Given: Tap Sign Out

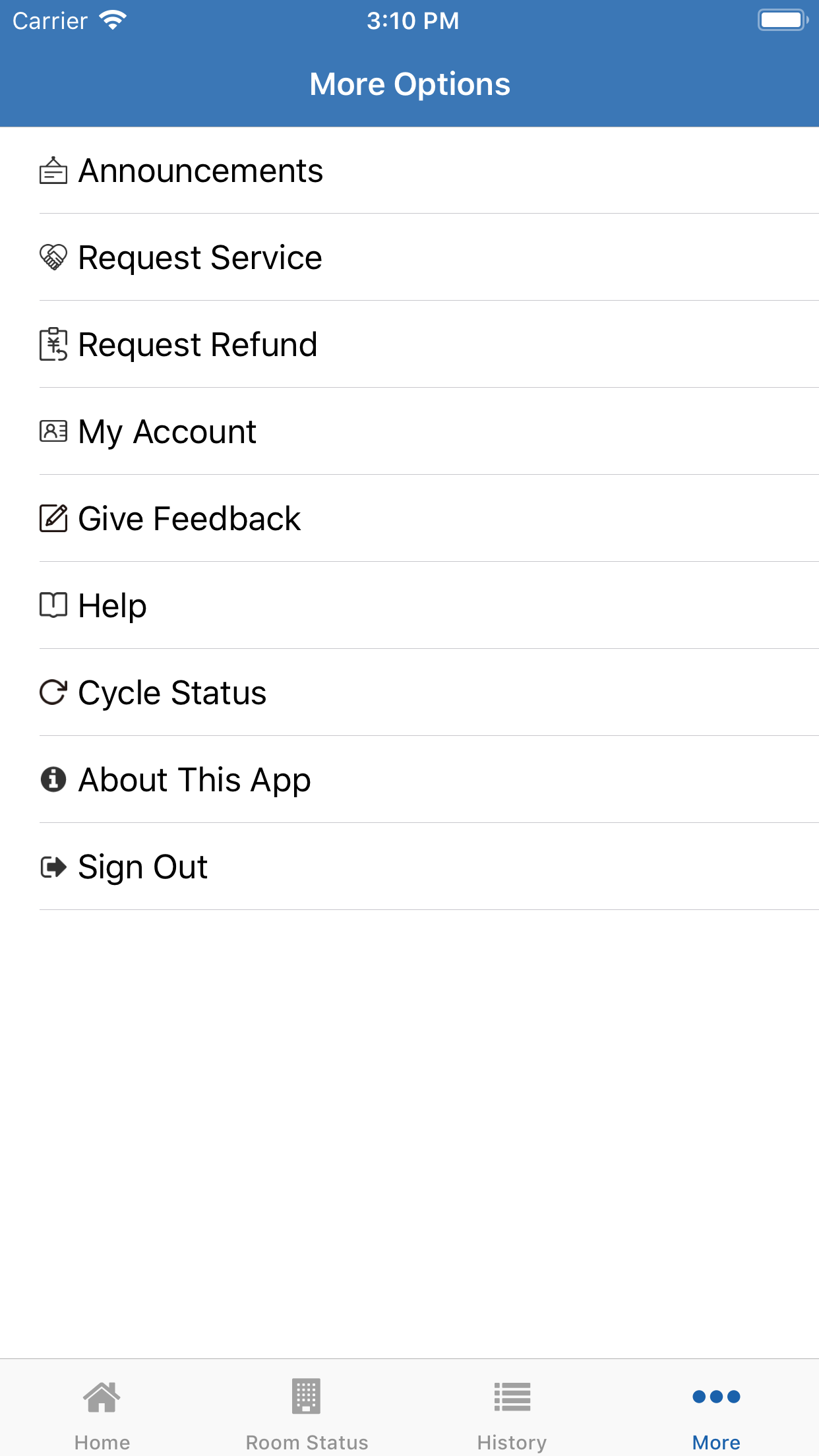Looking at the screenshot, I should coord(143,867).
